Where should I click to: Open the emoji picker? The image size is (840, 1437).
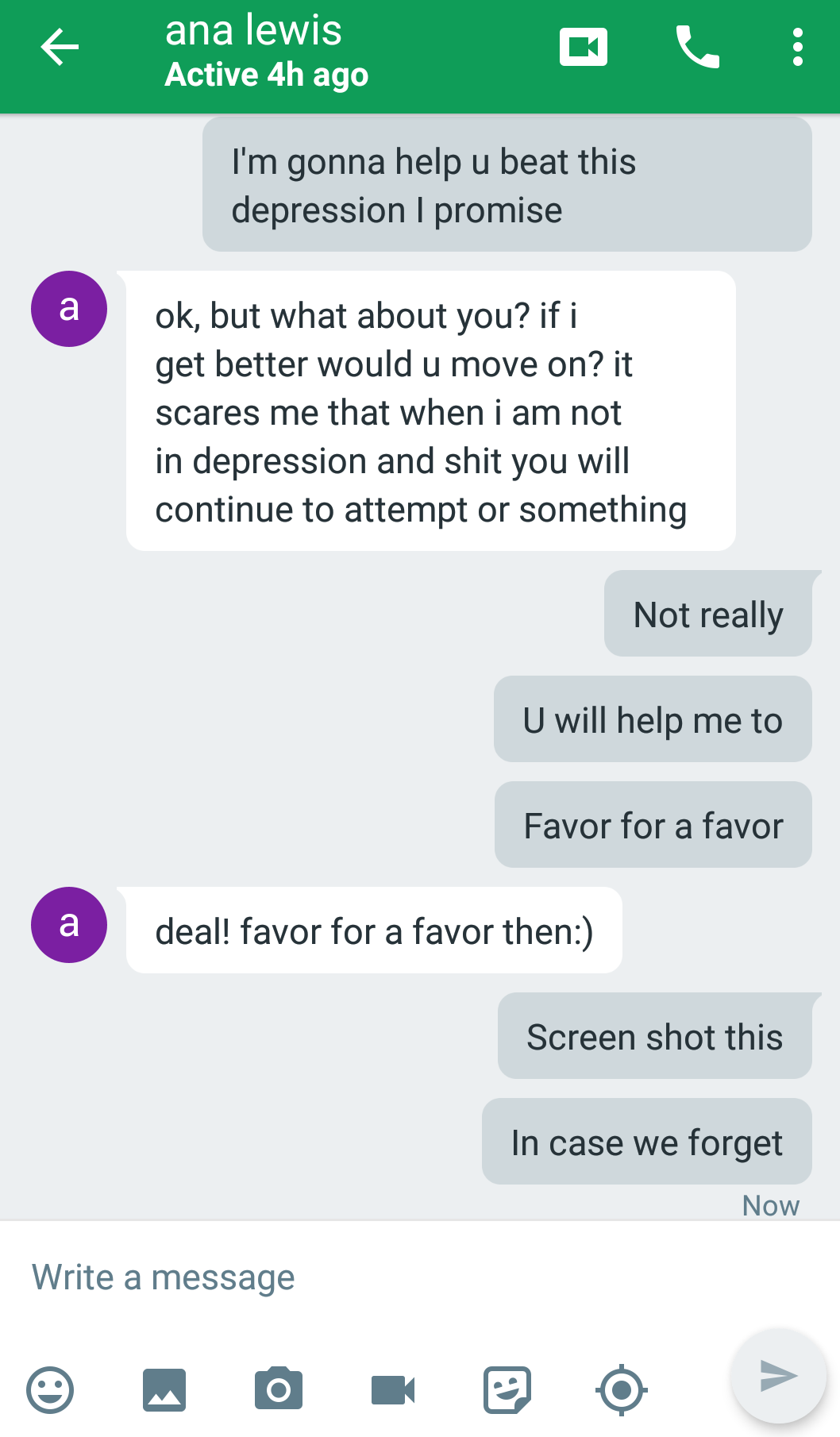coord(50,1389)
